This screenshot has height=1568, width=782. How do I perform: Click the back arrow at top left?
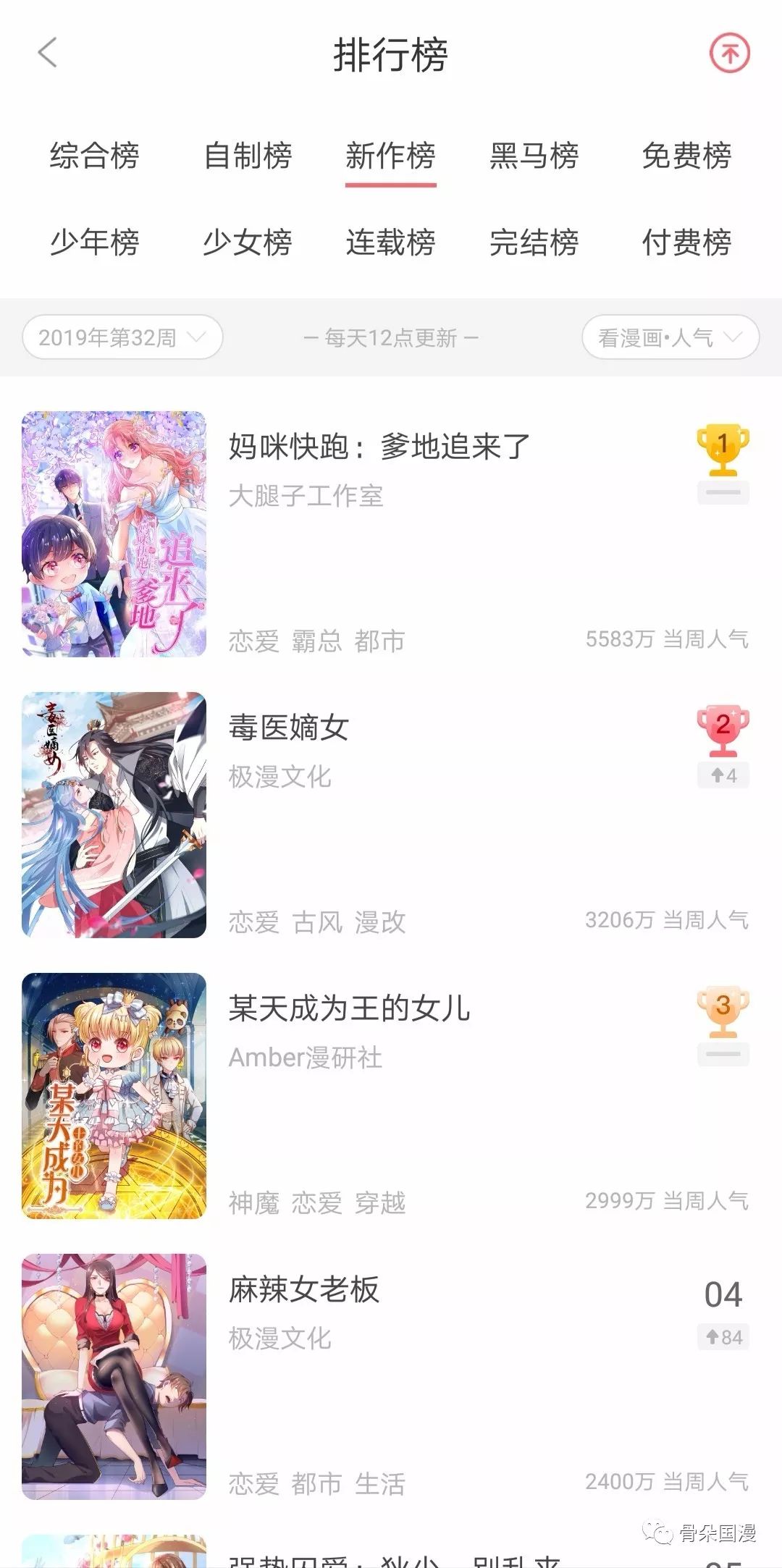(45, 54)
